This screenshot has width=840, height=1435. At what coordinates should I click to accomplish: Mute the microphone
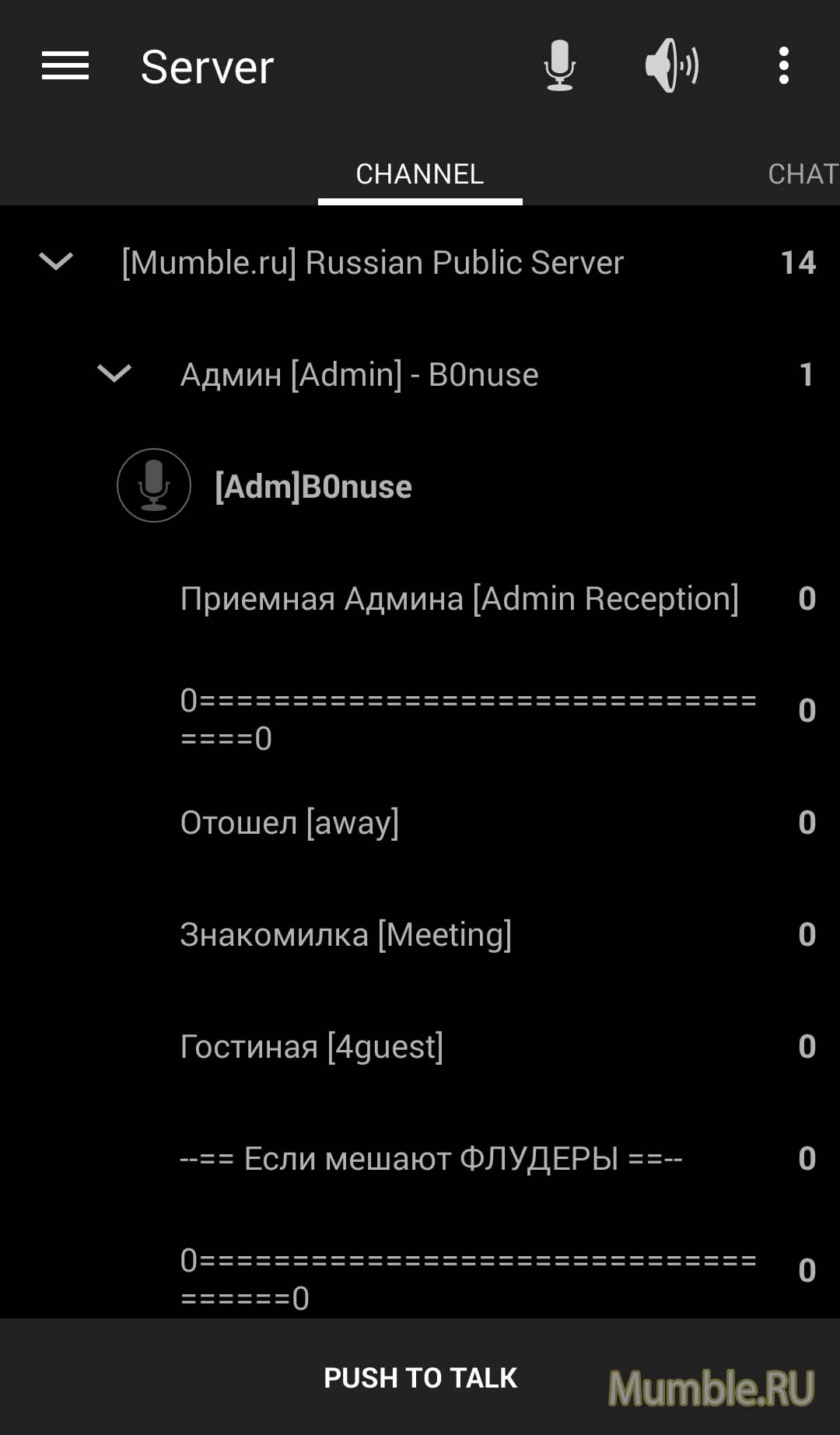pos(559,66)
